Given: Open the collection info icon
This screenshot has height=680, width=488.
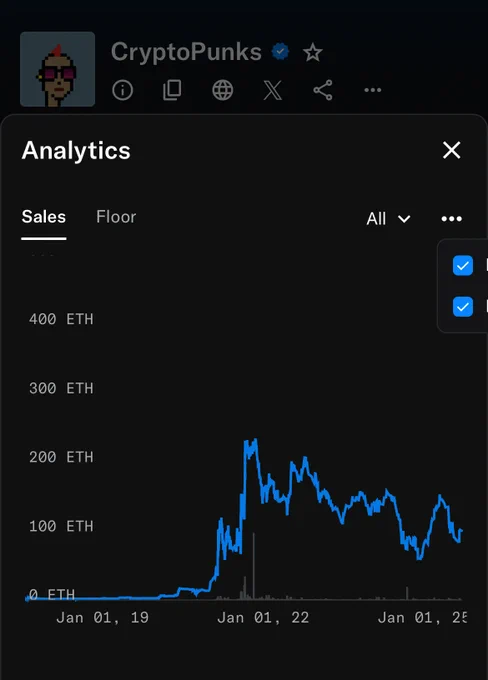Looking at the screenshot, I should click(122, 90).
